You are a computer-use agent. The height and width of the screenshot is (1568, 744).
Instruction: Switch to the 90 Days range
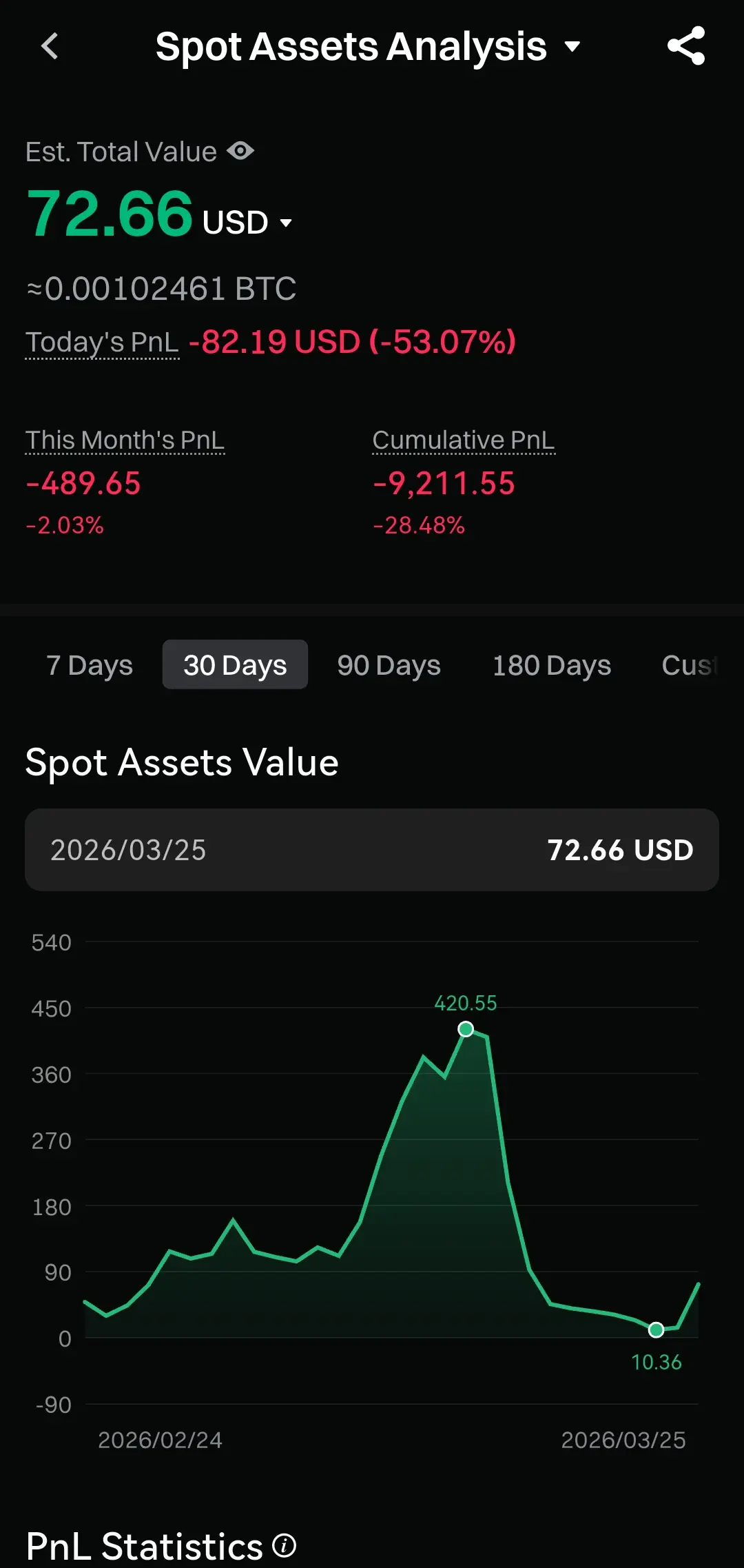(389, 665)
